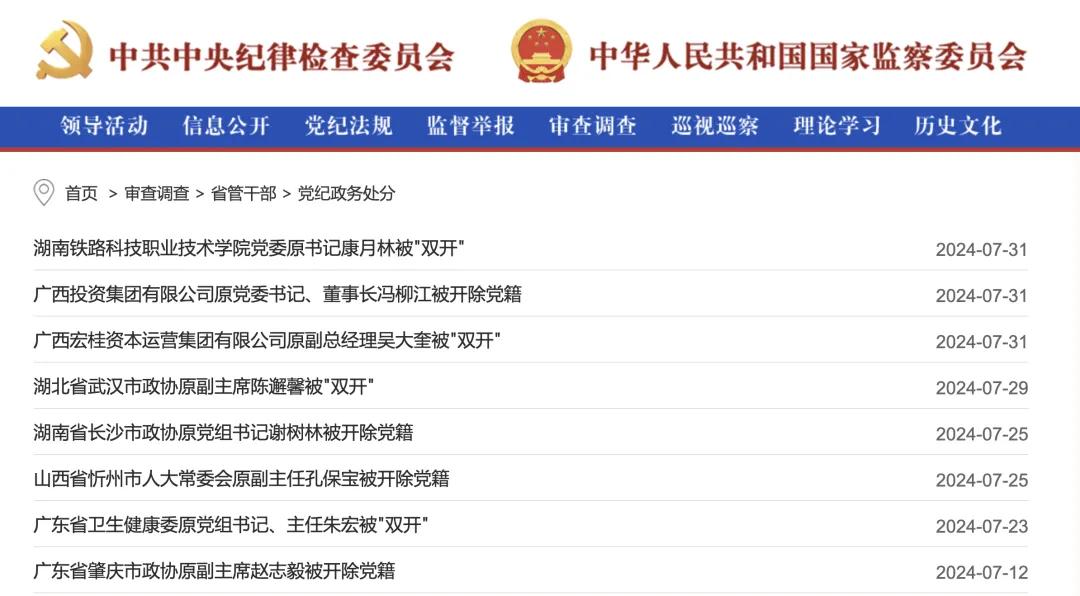Open the 党纪法规 navigation tab
The height and width of the screenshot is (596, 1080).
(x=348, y=126)
